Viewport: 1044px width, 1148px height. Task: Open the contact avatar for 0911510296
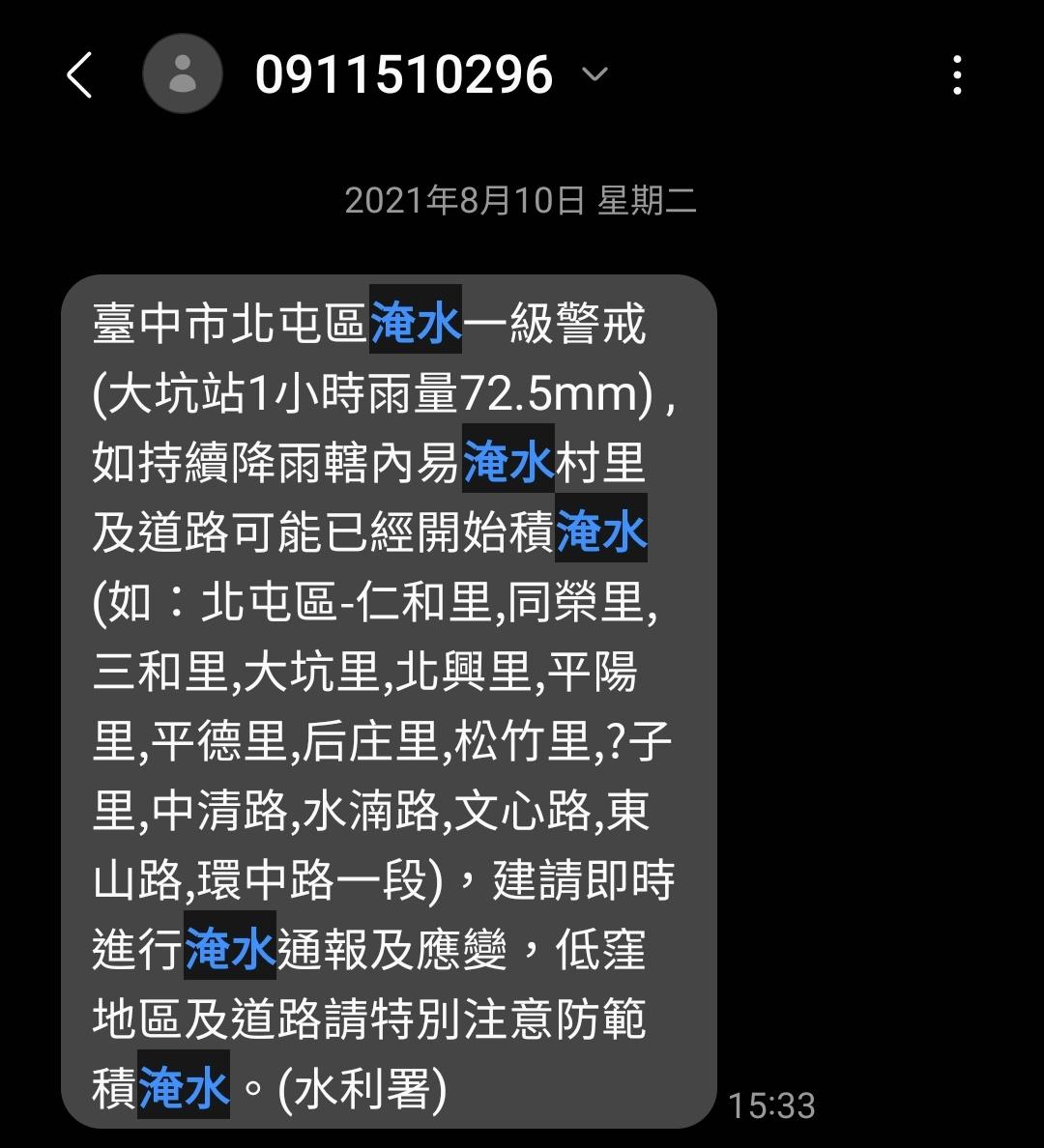[183, 74]
